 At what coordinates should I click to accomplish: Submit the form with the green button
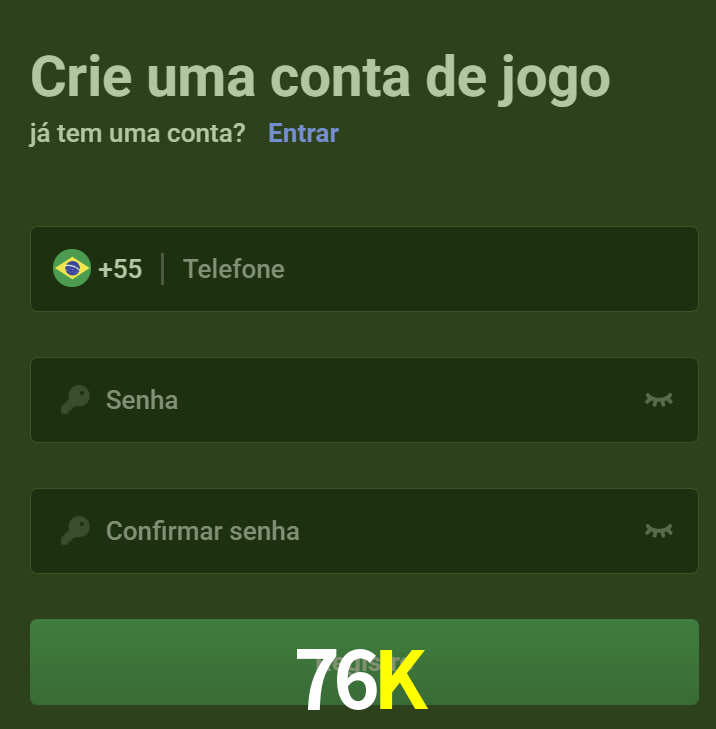tap(364, 662)
